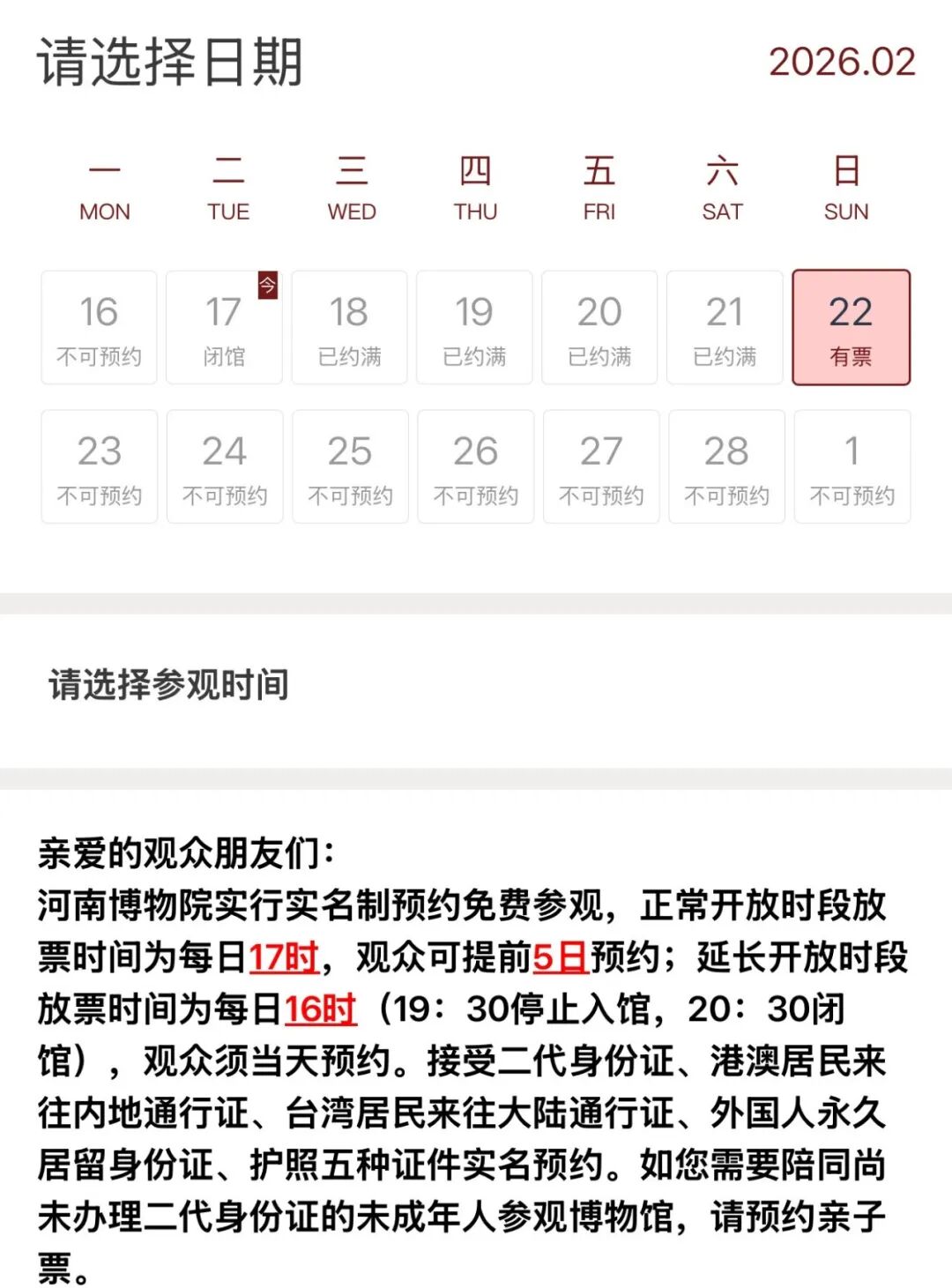Choose Saturday the 21st
The height and width of the screenshot is (1288, 952).
tap(725, 328)
